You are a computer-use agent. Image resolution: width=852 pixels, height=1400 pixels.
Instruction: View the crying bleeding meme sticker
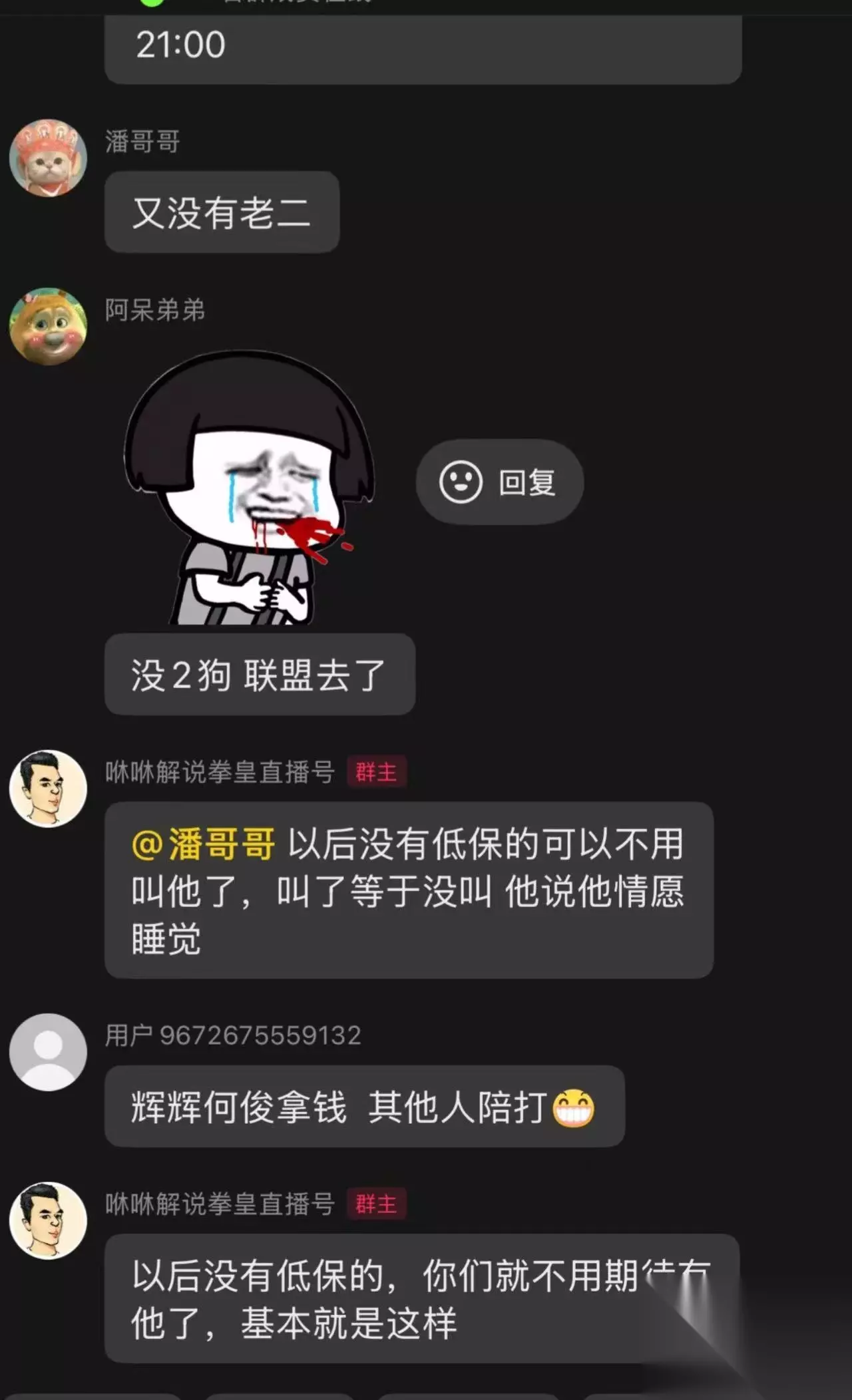click(x=249, y=488)
